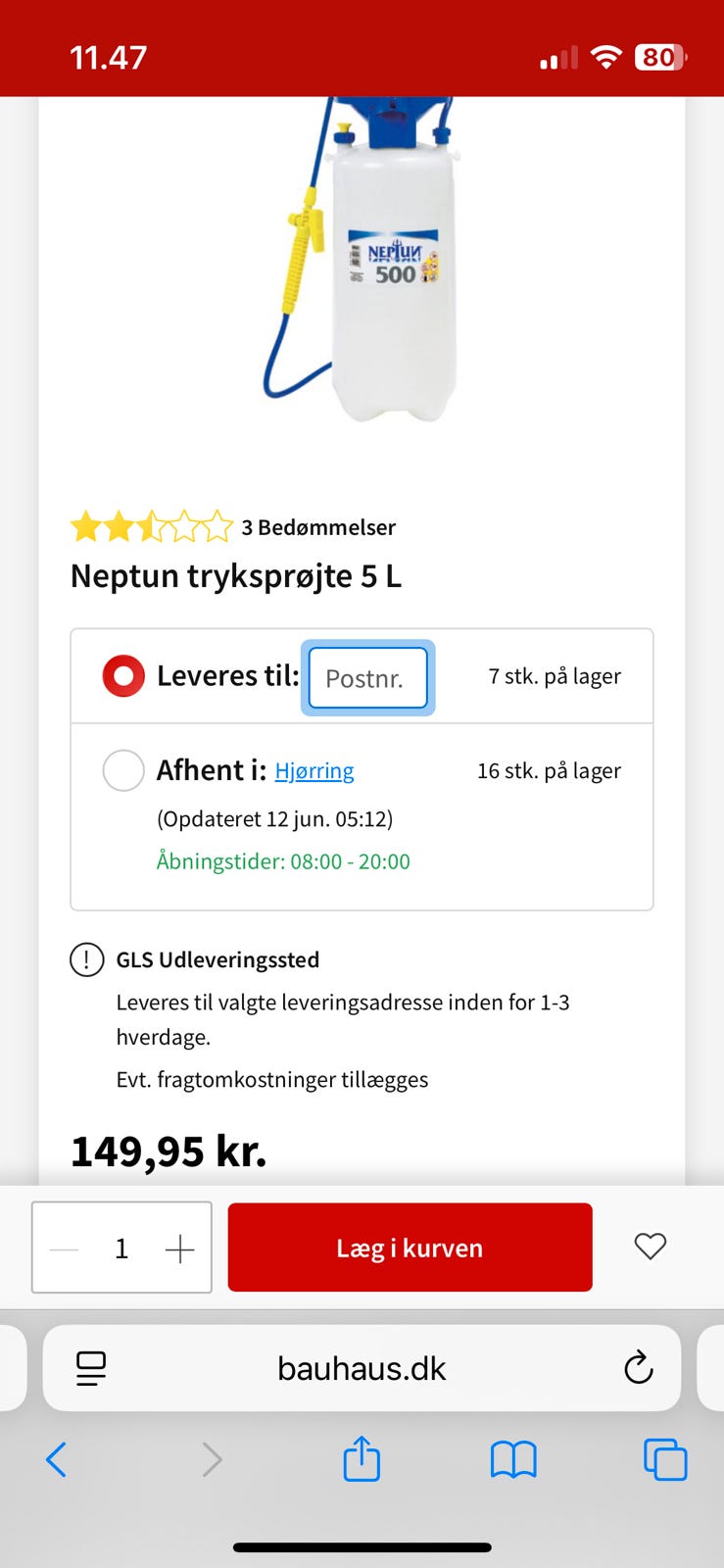This screenshot has width=724, height=1568.
Task: Open the share sheet in Safari
Action: tap(362, 1459)
